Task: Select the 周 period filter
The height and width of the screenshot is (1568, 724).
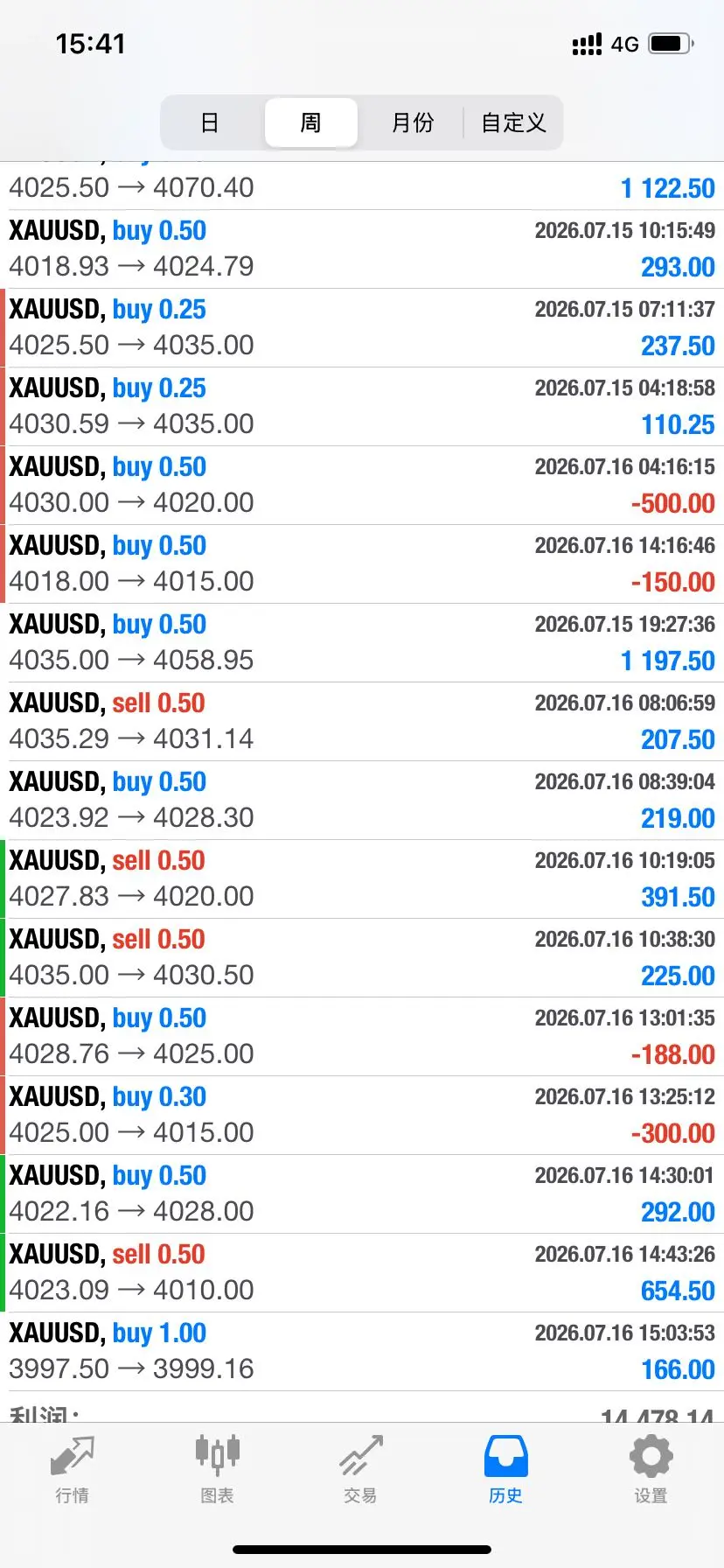Action: point(311,122)
